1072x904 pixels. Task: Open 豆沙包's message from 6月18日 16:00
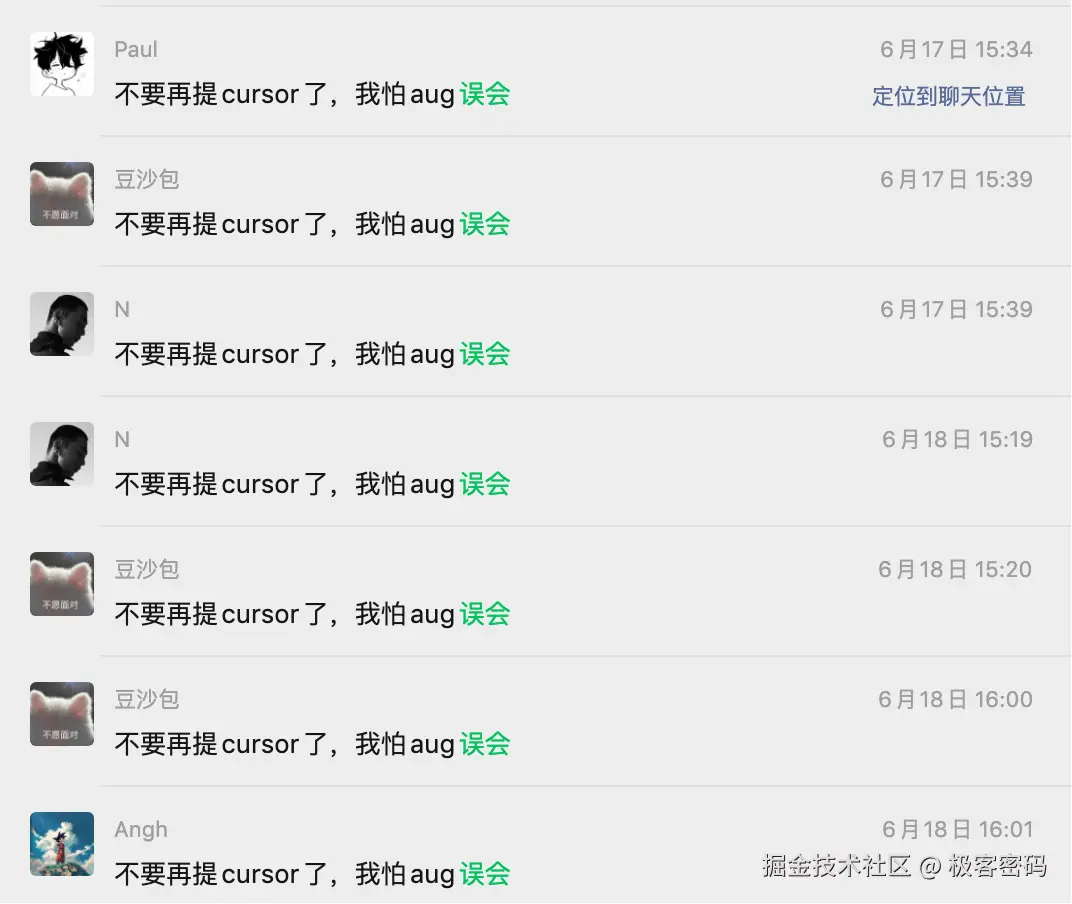click(x=312, y=744)
